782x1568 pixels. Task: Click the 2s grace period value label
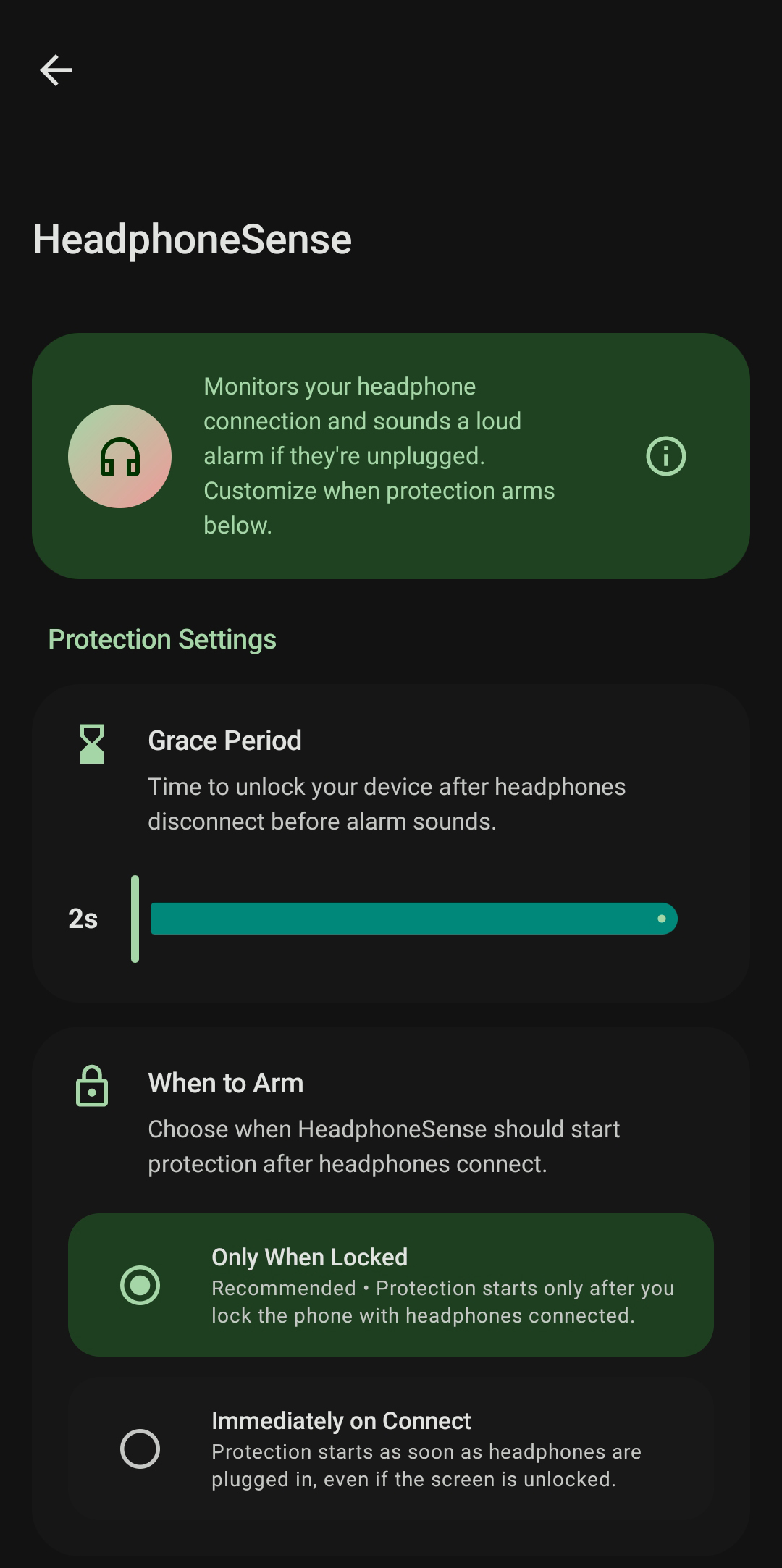[82, 918]
